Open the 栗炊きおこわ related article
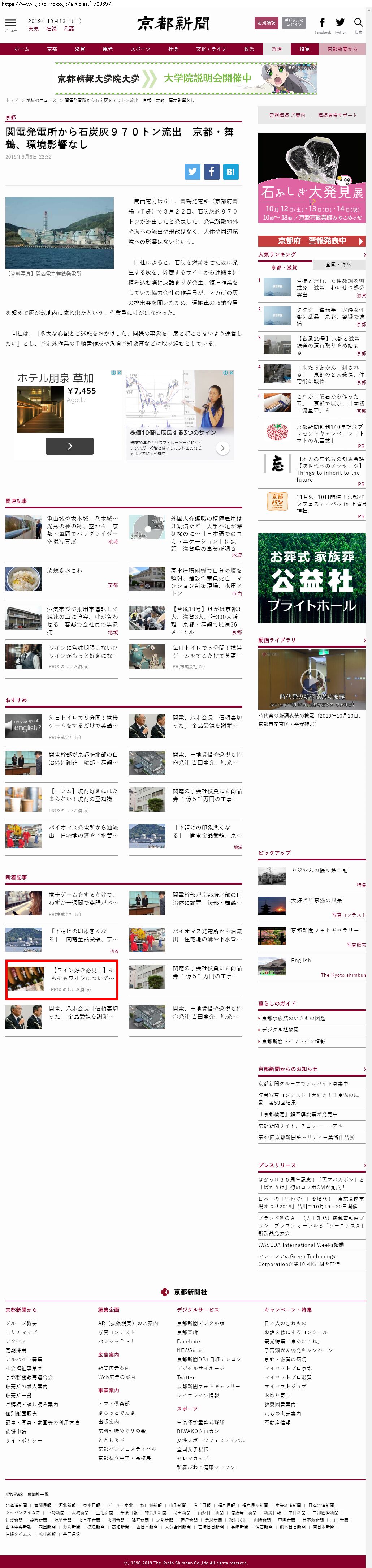 pyautogui.click(x=65, y=571)
